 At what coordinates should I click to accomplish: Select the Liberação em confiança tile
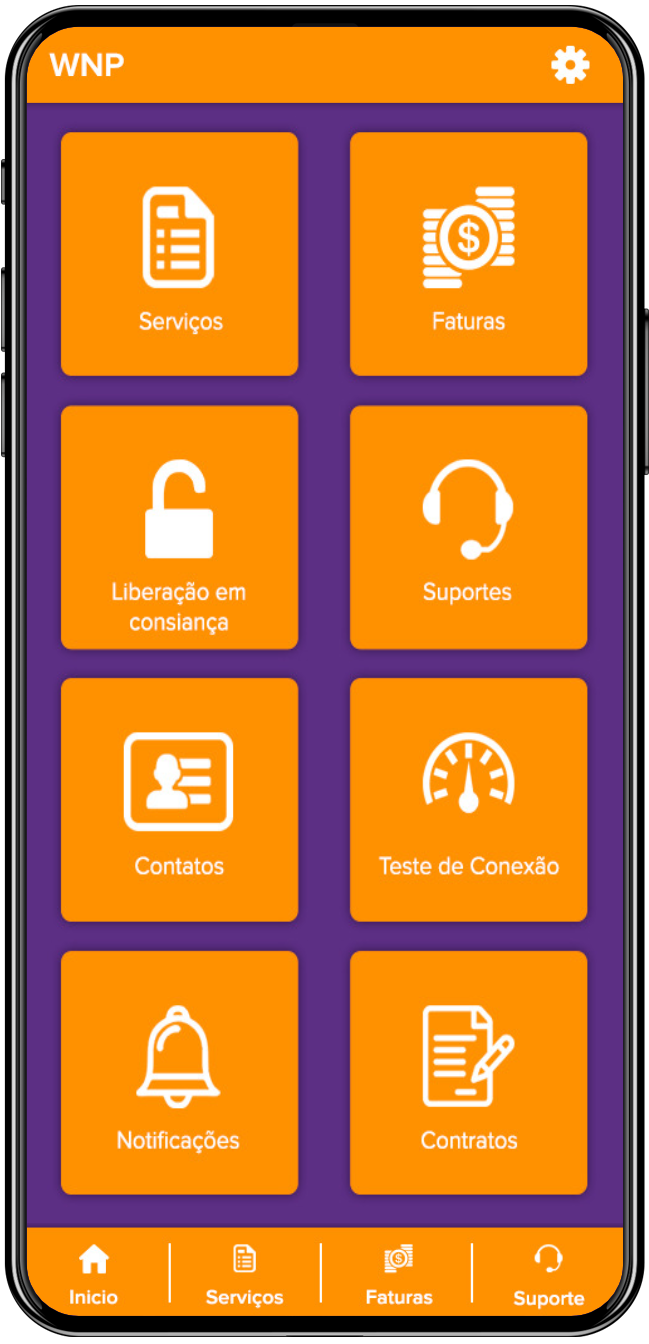pos(180,527)
